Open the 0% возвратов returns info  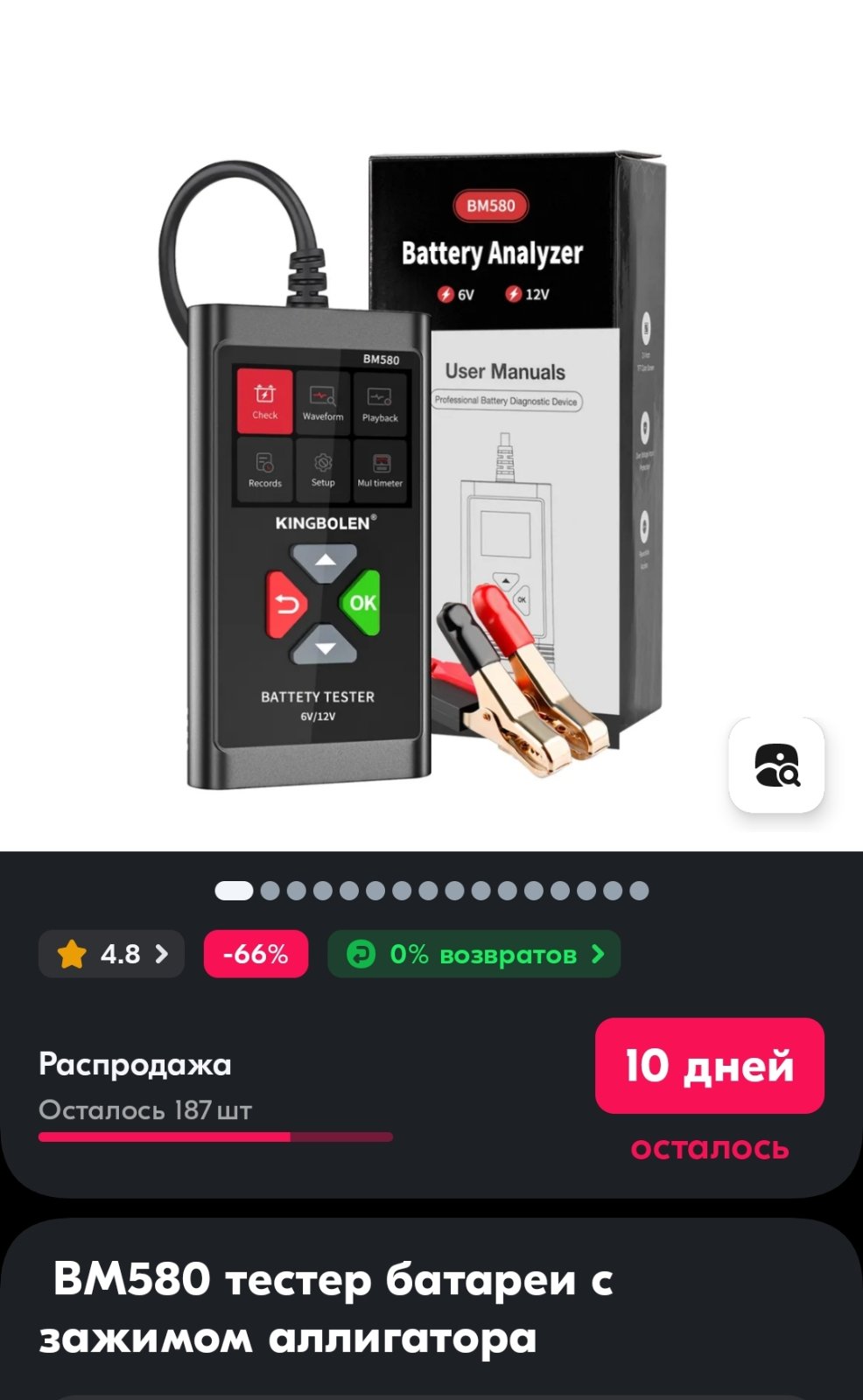[474, 954]
